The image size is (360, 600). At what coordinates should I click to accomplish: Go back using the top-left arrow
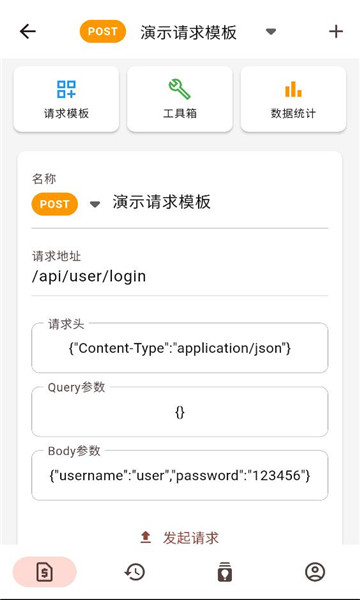point(28,31)
